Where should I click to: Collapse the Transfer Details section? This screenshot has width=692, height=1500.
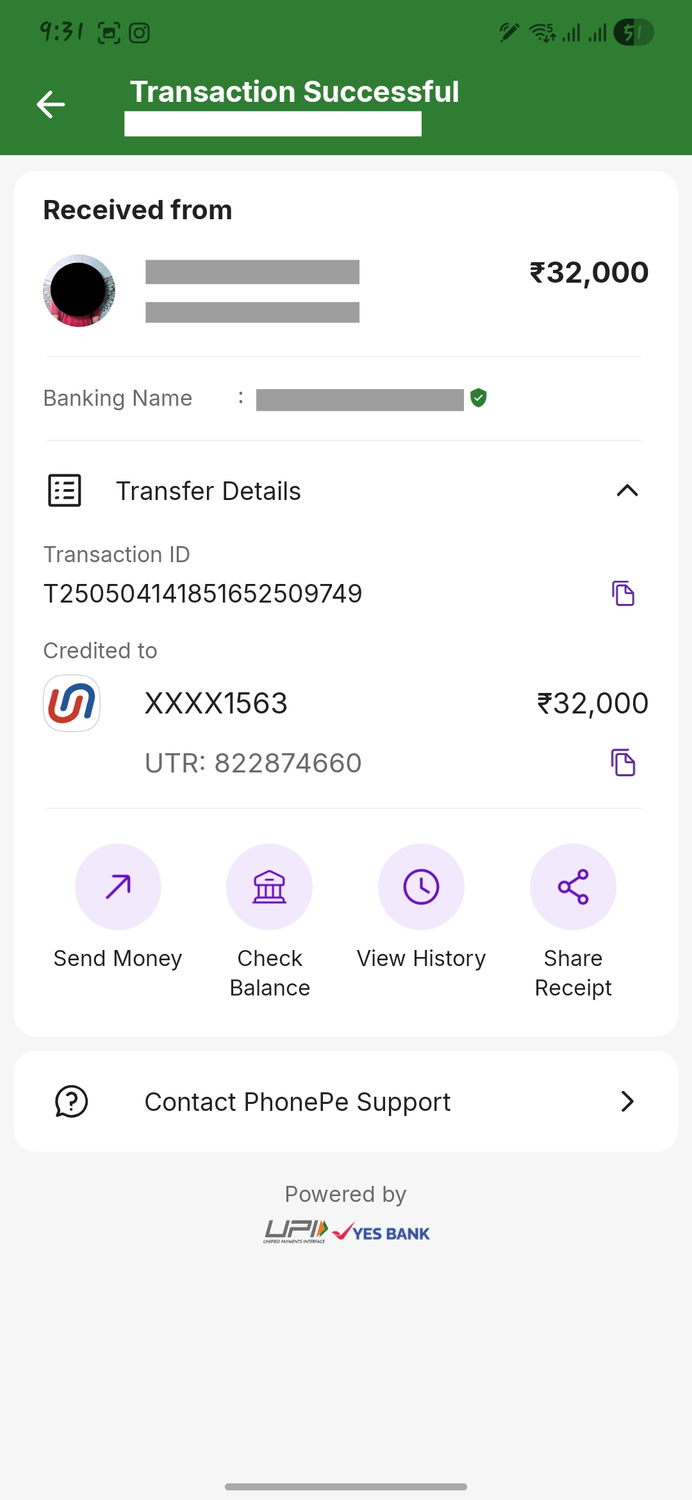(x=627, y=490)
